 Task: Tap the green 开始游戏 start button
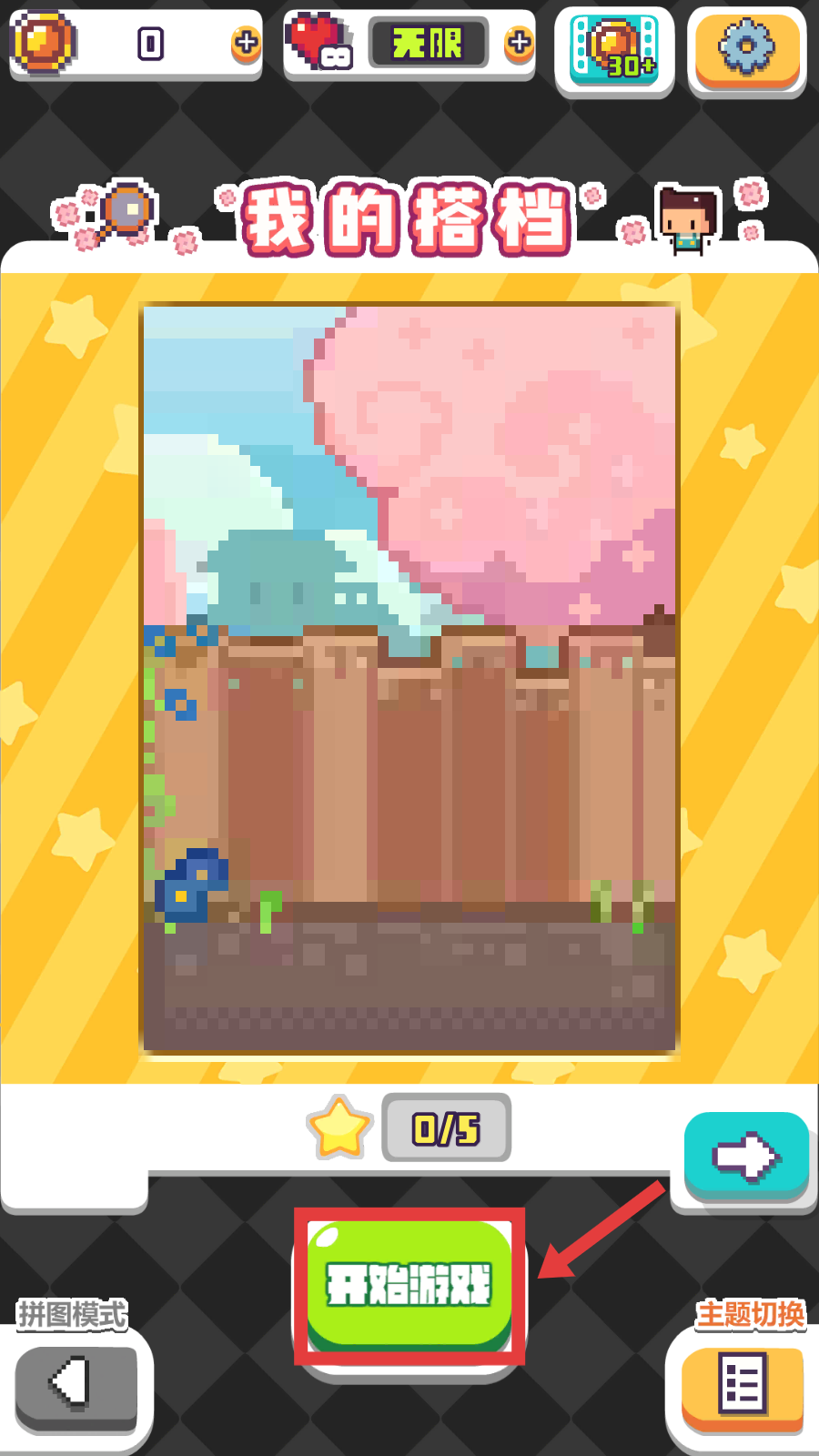[409, 1283]
